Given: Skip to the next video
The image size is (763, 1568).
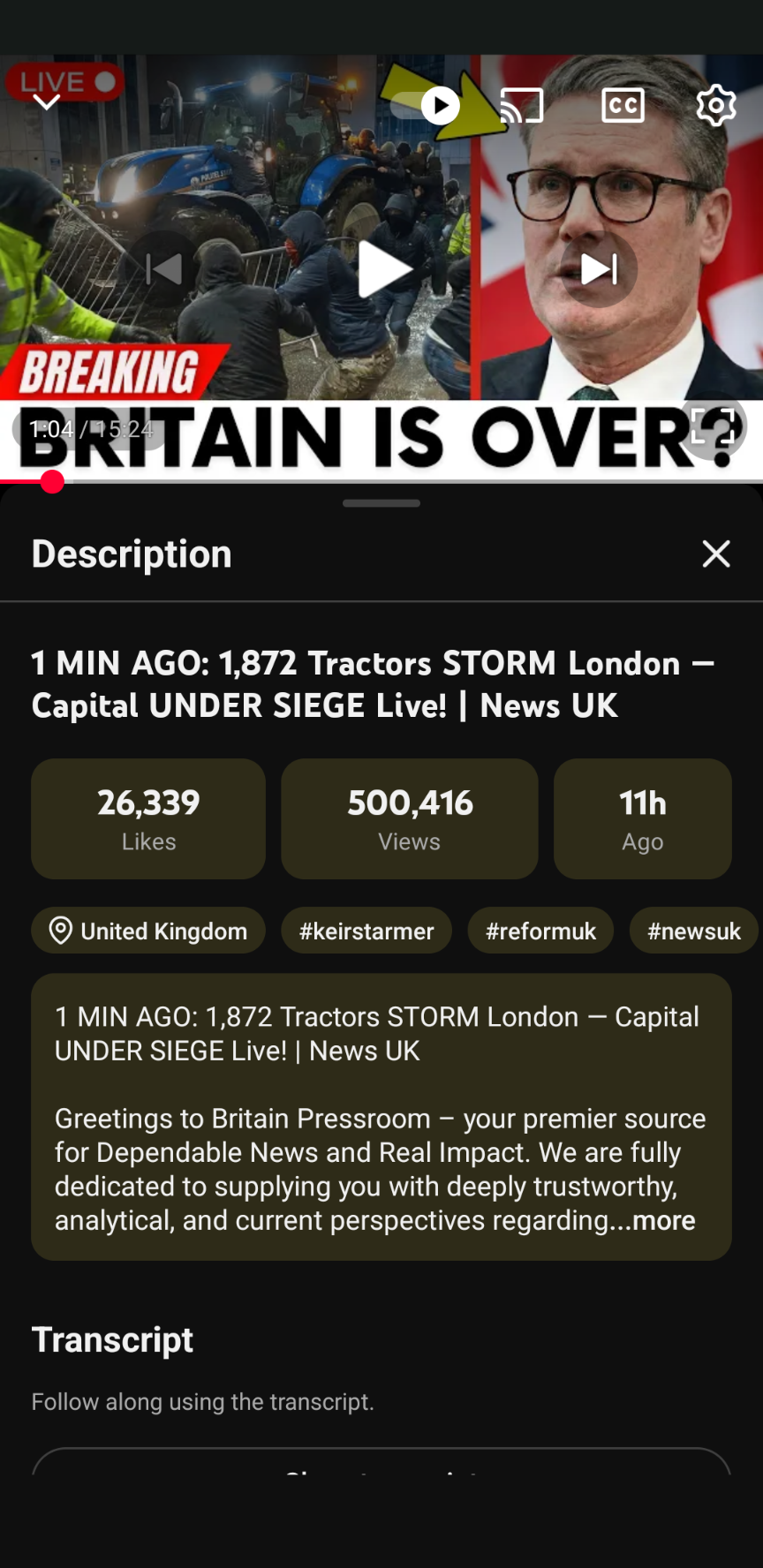Looking at the screenshot, I should pos(599,269).
